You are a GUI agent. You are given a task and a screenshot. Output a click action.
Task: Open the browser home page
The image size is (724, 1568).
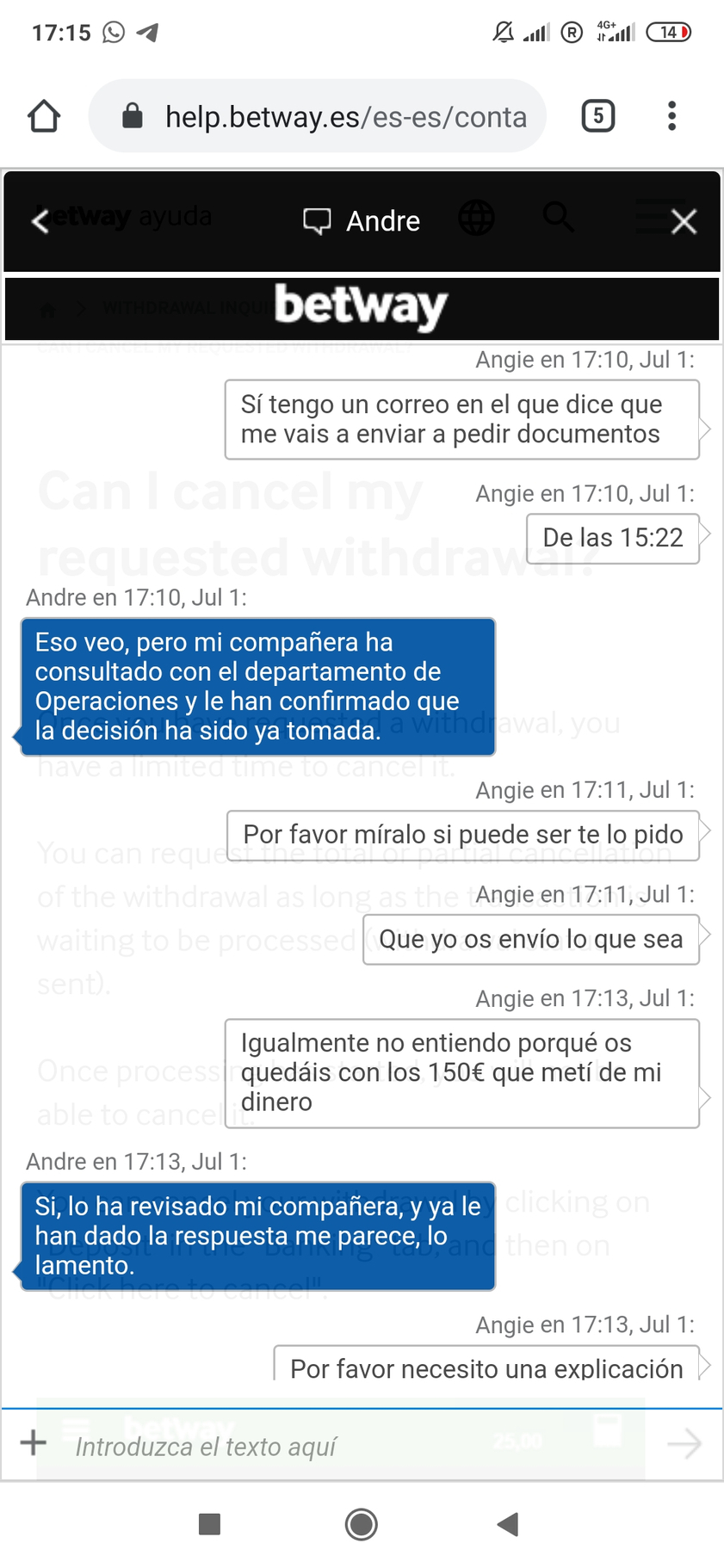click(44, 116)
